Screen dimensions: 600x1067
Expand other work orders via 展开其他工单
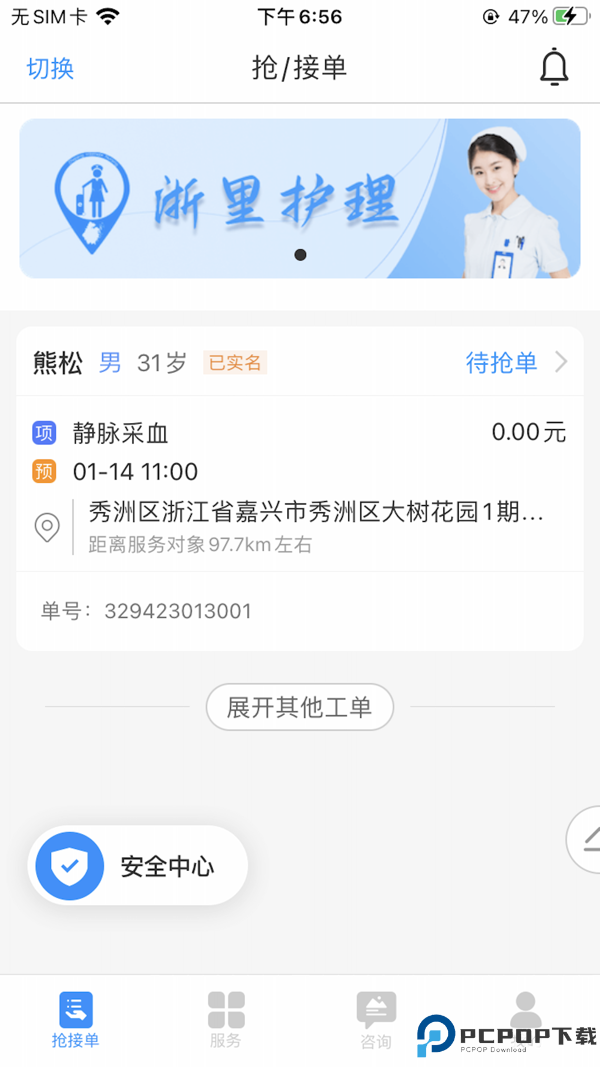(300, 707)
